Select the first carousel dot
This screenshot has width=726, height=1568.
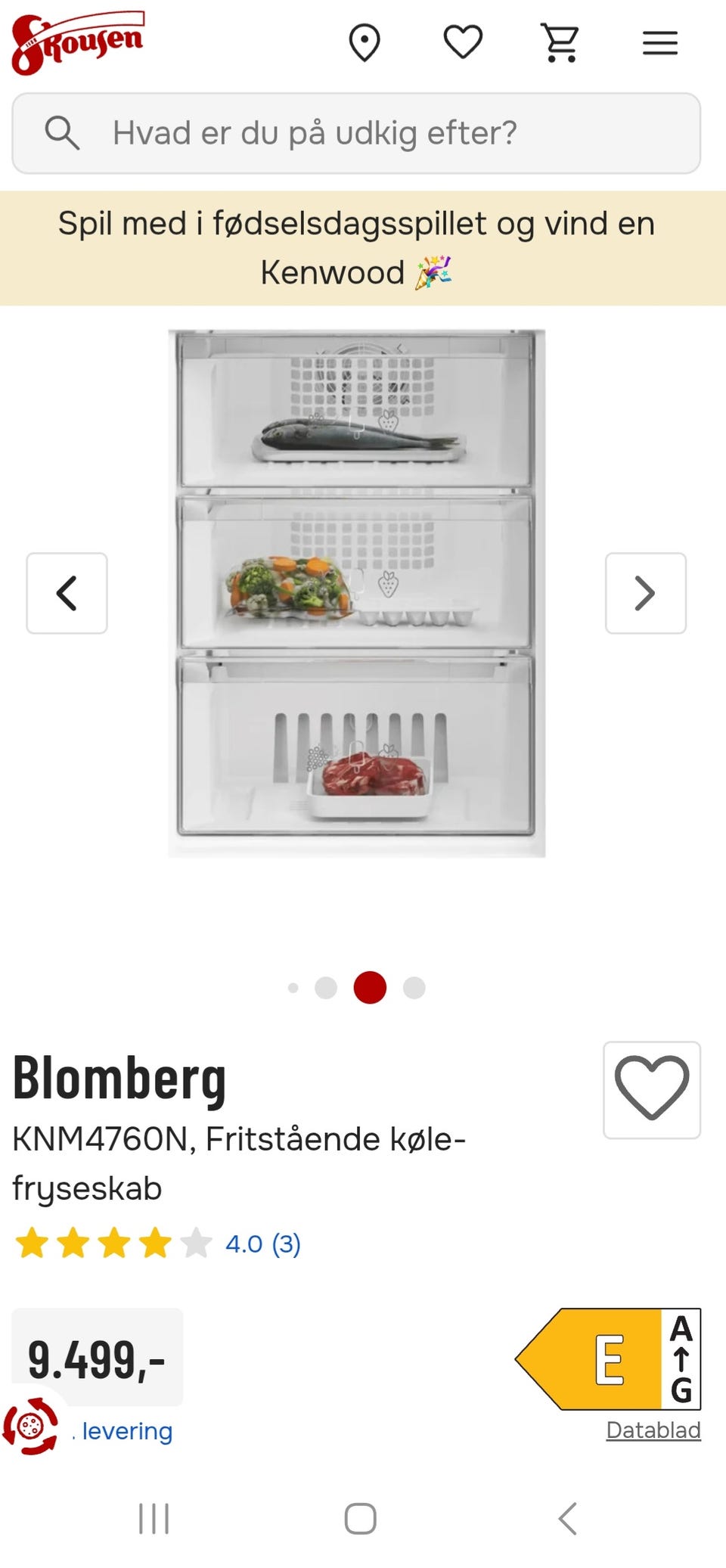(293, 987)
